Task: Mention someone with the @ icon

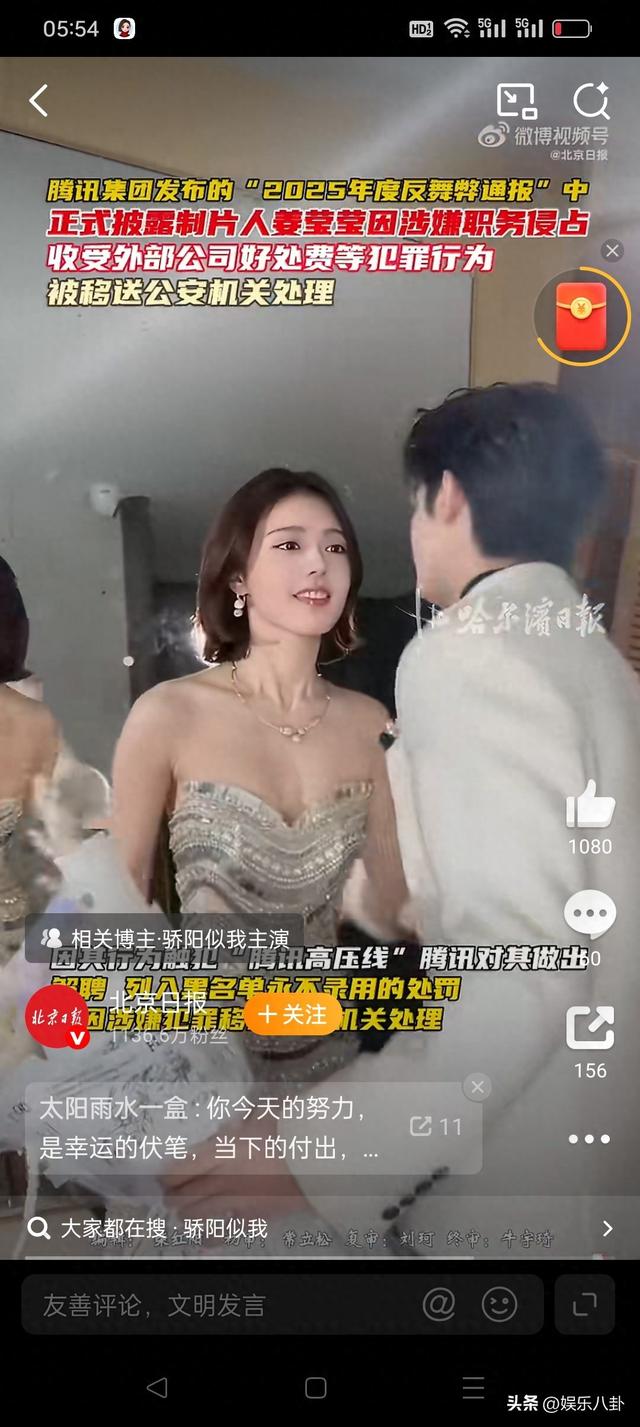Action: click(438, 1304)
